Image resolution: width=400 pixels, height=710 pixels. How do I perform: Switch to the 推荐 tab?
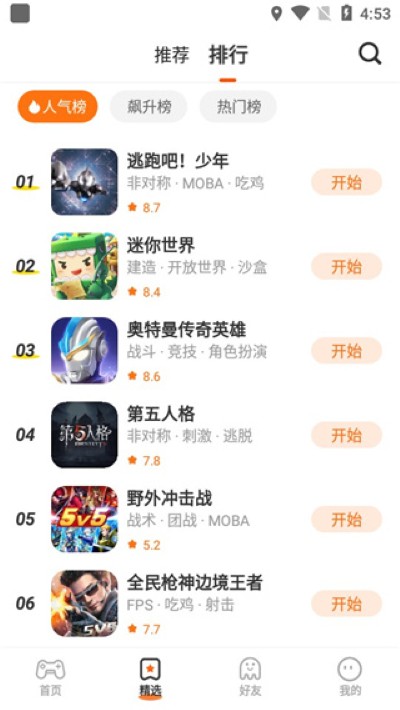click(172, 55)
